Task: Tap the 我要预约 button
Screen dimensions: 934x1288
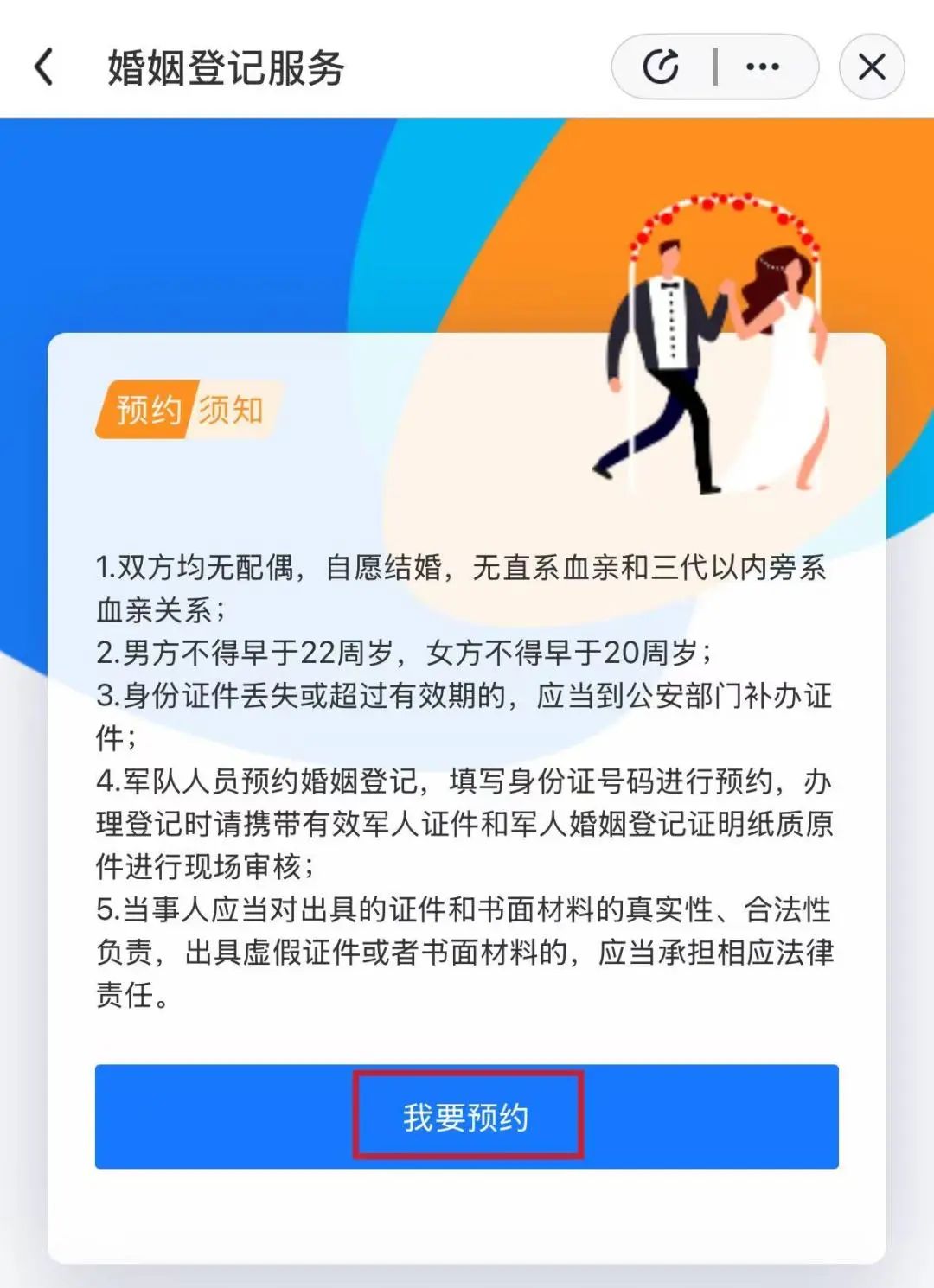Action: 467,1116
